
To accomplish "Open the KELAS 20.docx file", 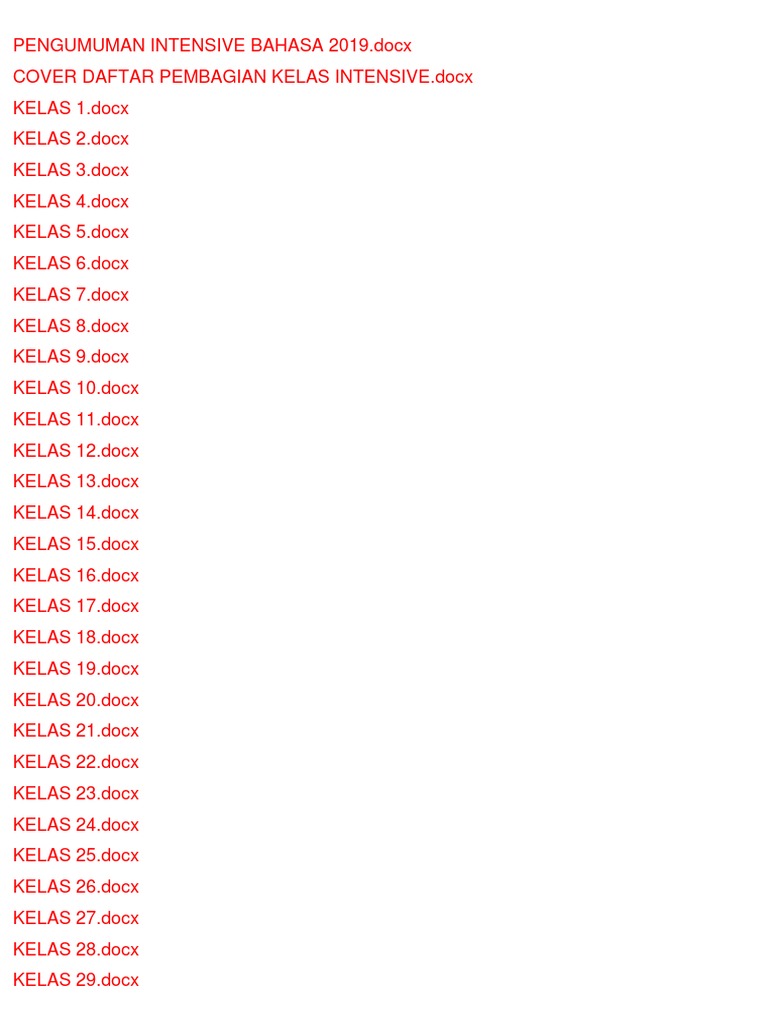I will (x=76, y=700).
